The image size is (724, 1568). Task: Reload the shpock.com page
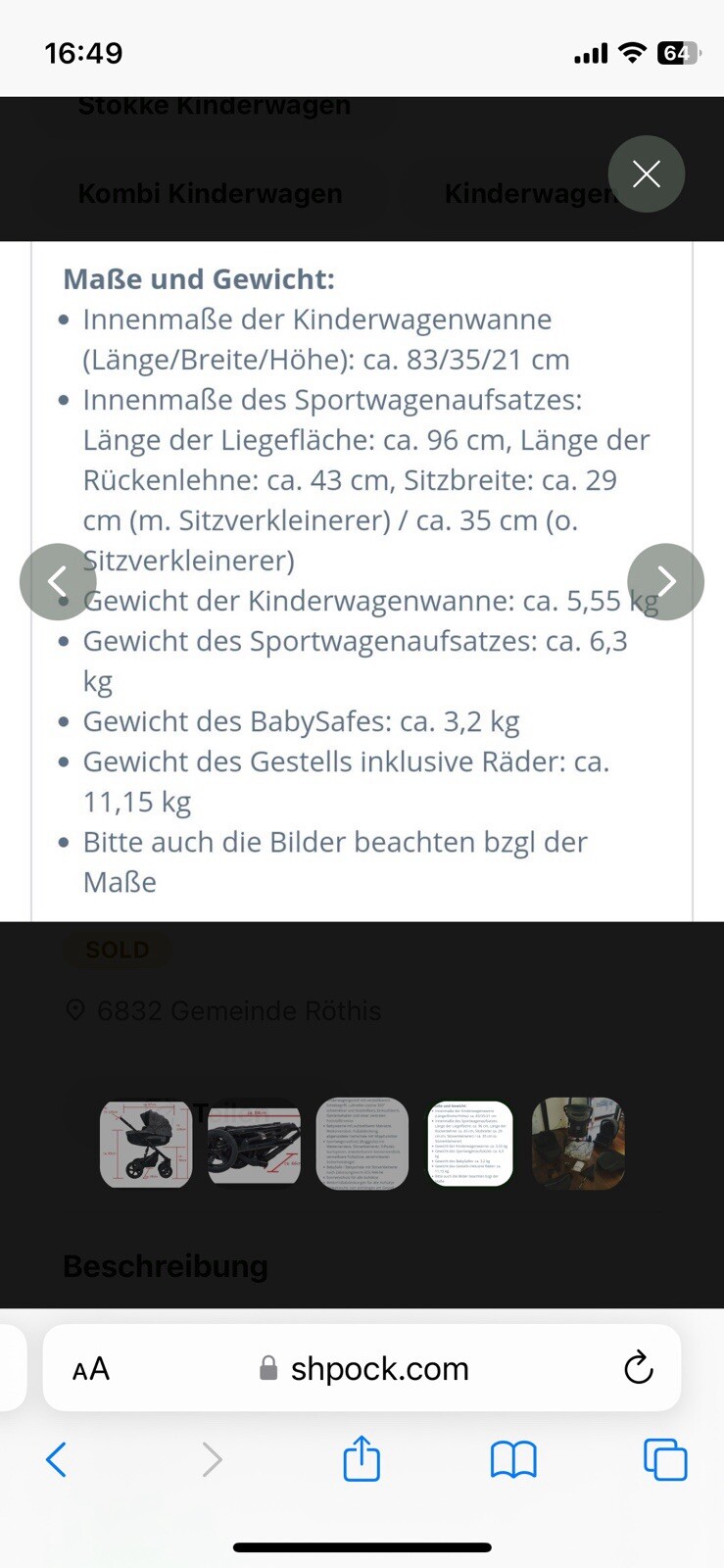638,1368
